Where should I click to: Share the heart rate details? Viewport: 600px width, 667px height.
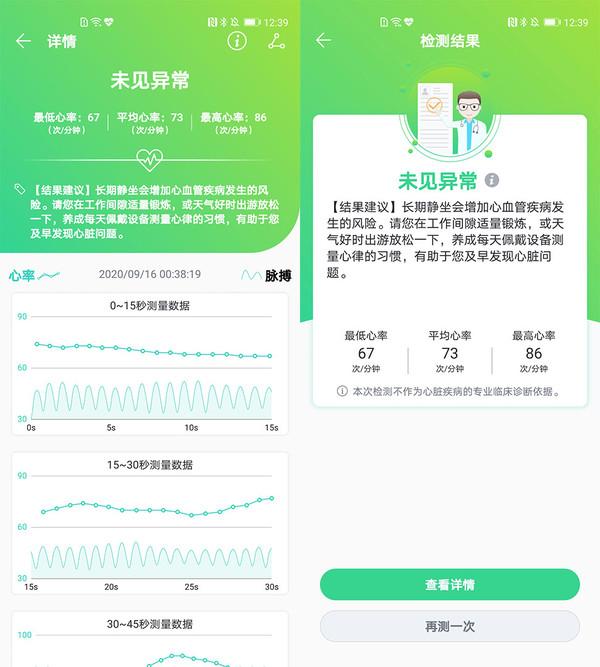[277, 41]
